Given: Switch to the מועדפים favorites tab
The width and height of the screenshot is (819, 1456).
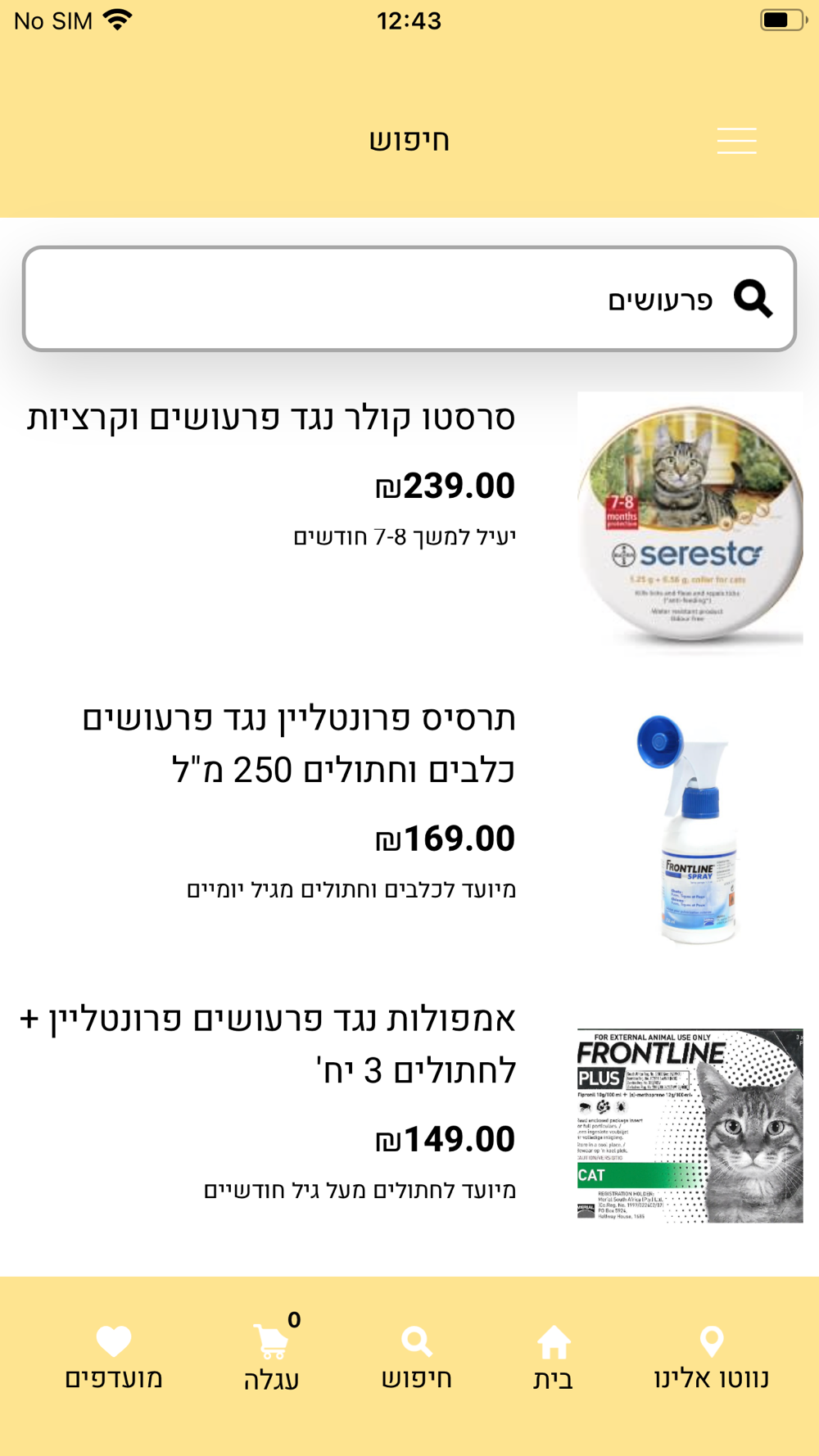Looking at the screenshot, I should point(114,1359).
